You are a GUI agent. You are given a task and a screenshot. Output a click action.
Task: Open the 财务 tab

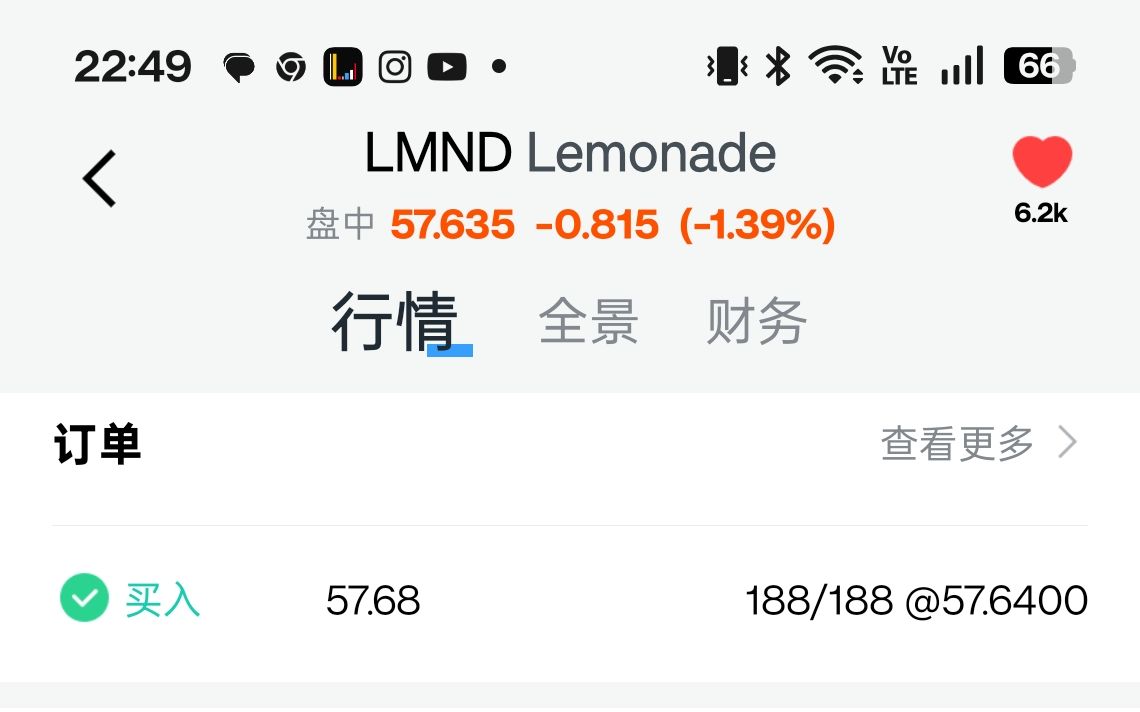pos(756,322)
